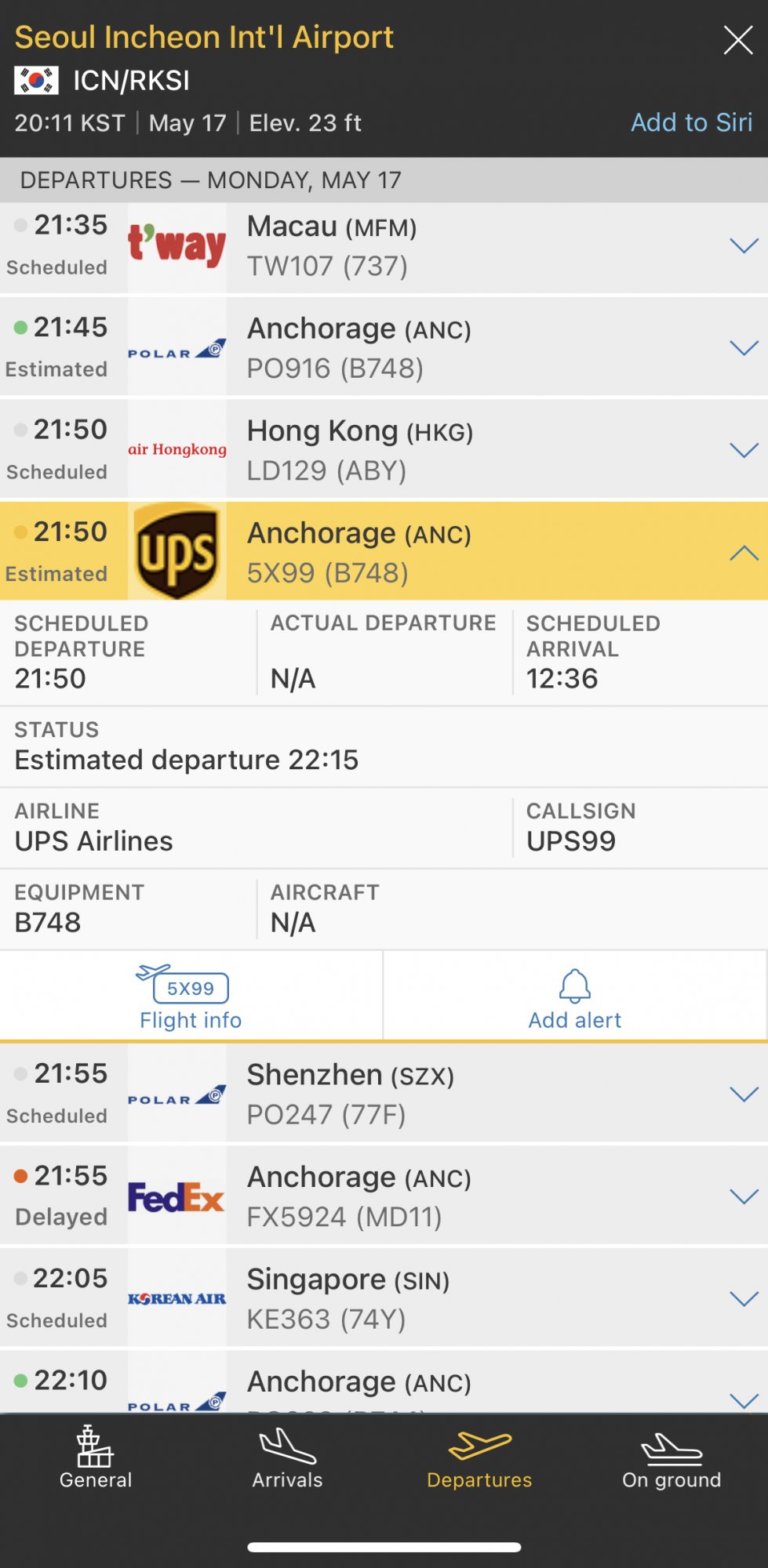Open the On ground tab

pyautogui.click(x=672, y=1460)
